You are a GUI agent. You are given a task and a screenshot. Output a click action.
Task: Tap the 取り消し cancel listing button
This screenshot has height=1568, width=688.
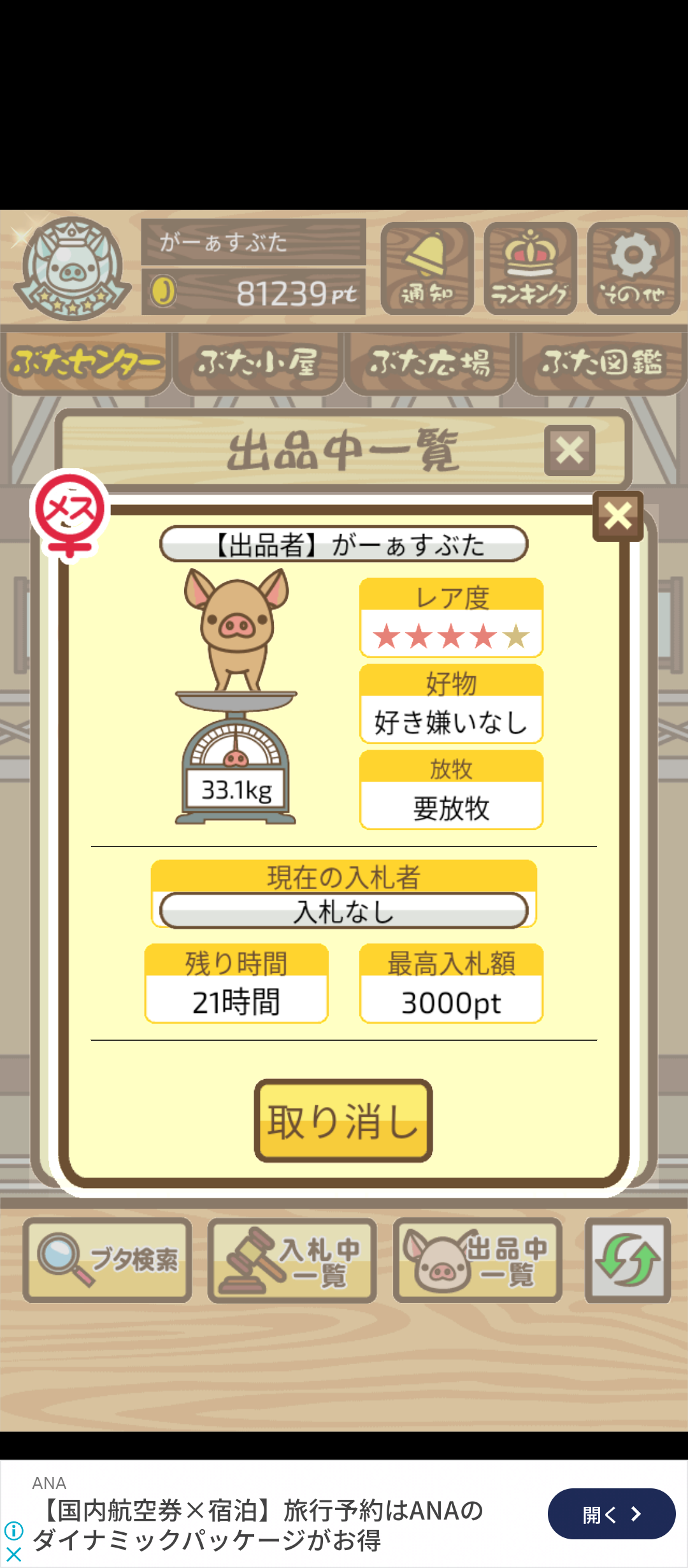tap(343, 1120)
